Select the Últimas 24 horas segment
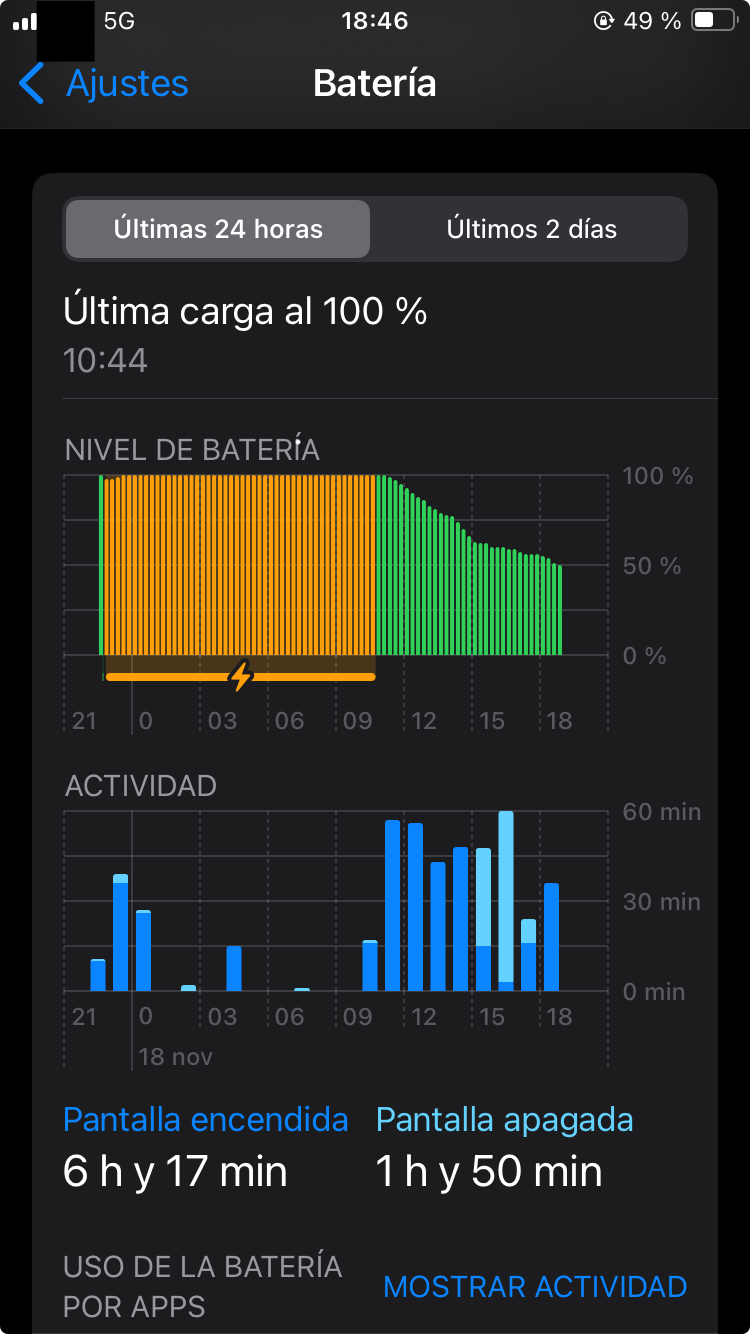The width and height of the screenshot is (750, 1334). [x=218, y=229]
